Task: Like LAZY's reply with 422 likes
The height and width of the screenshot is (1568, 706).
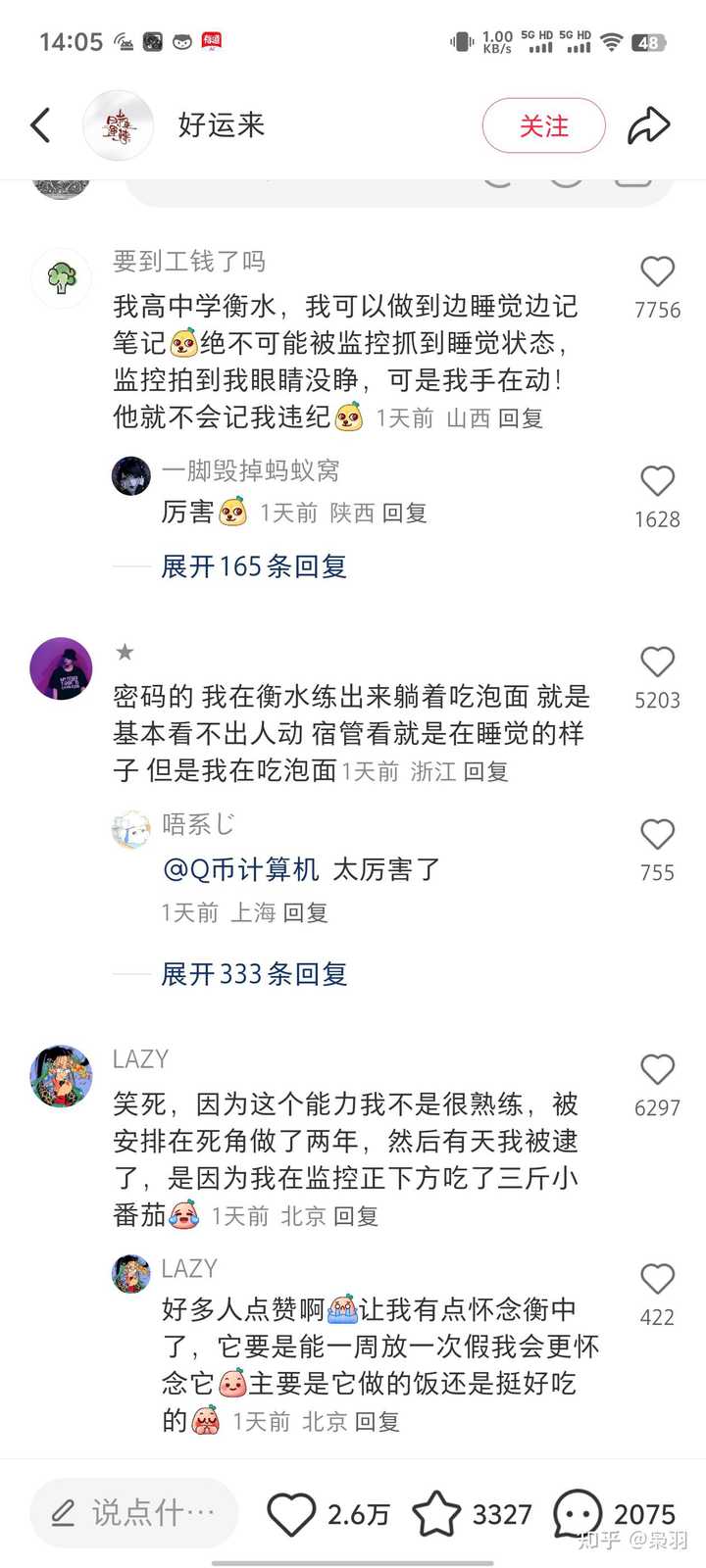Action: (657, 1279)
